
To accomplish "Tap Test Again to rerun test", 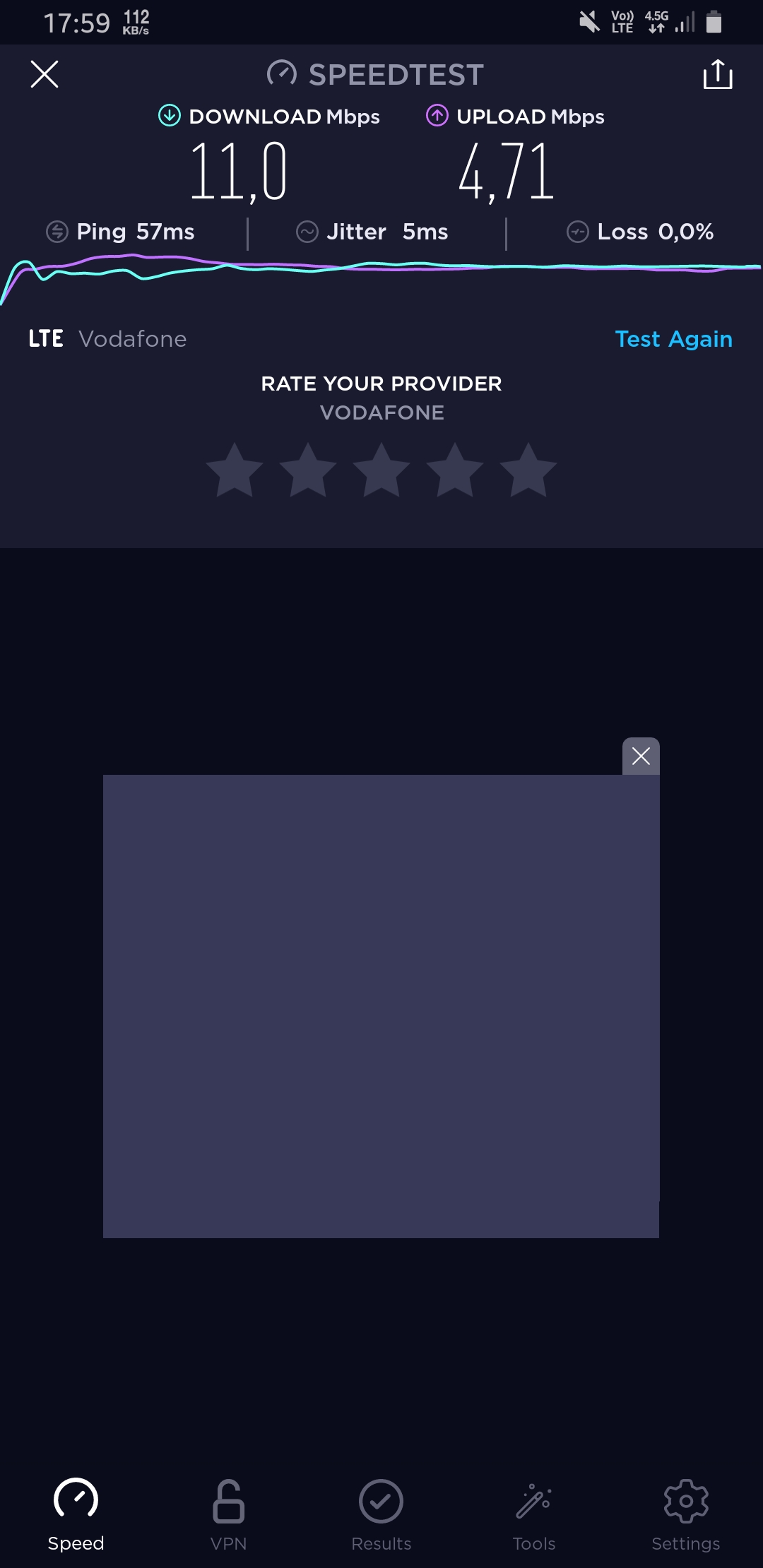I will (x=673, y=339).
